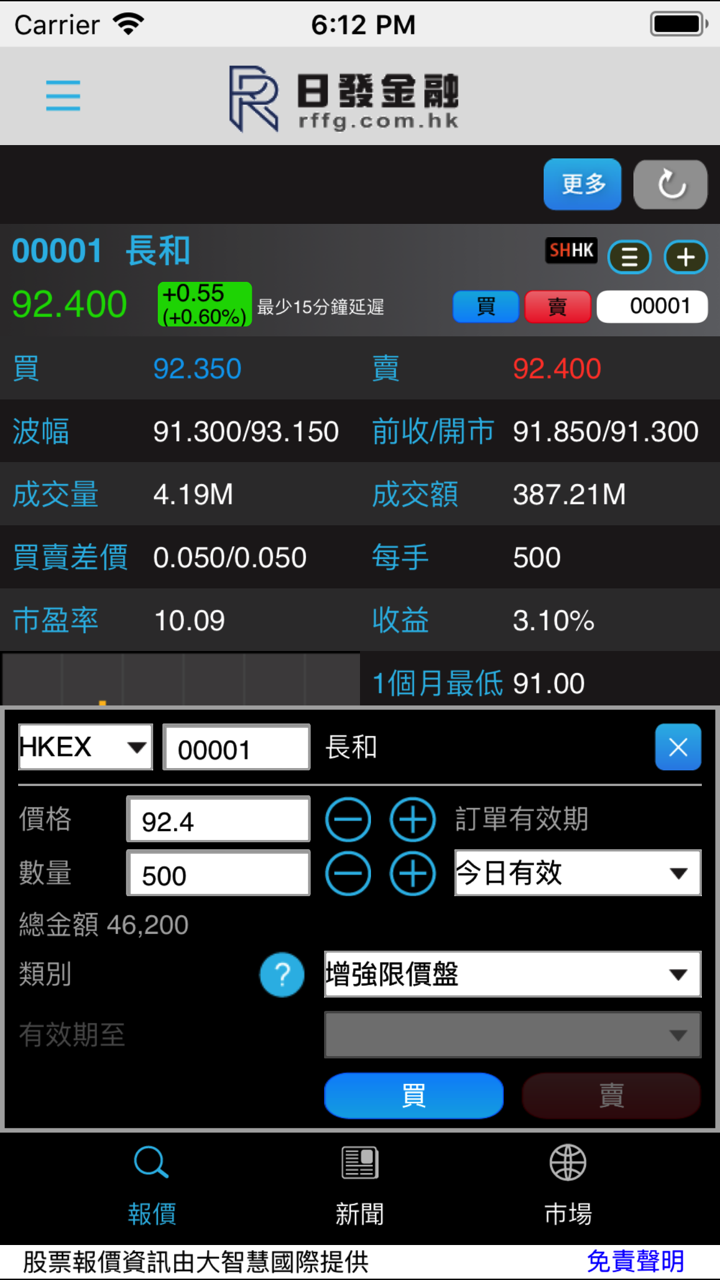Open the 增強限價盤 order type dropdown

[512, 974]
